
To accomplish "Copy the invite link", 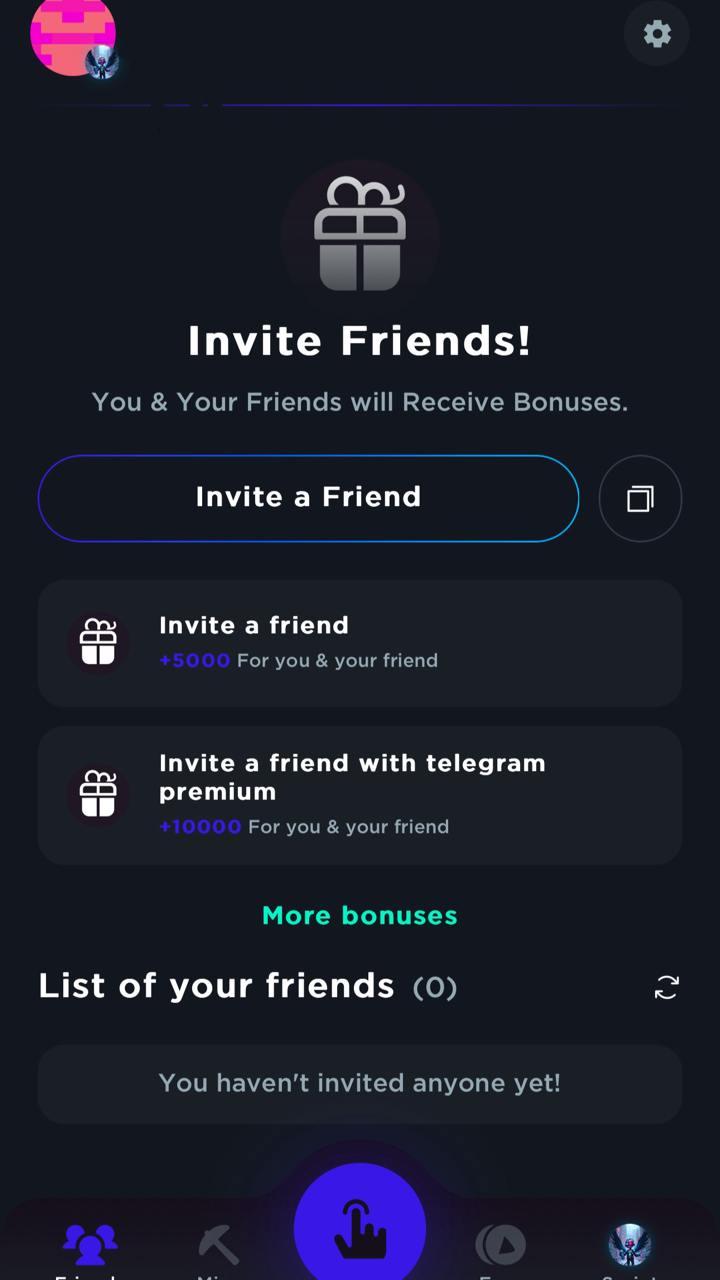I will click(x=640, y=498).
